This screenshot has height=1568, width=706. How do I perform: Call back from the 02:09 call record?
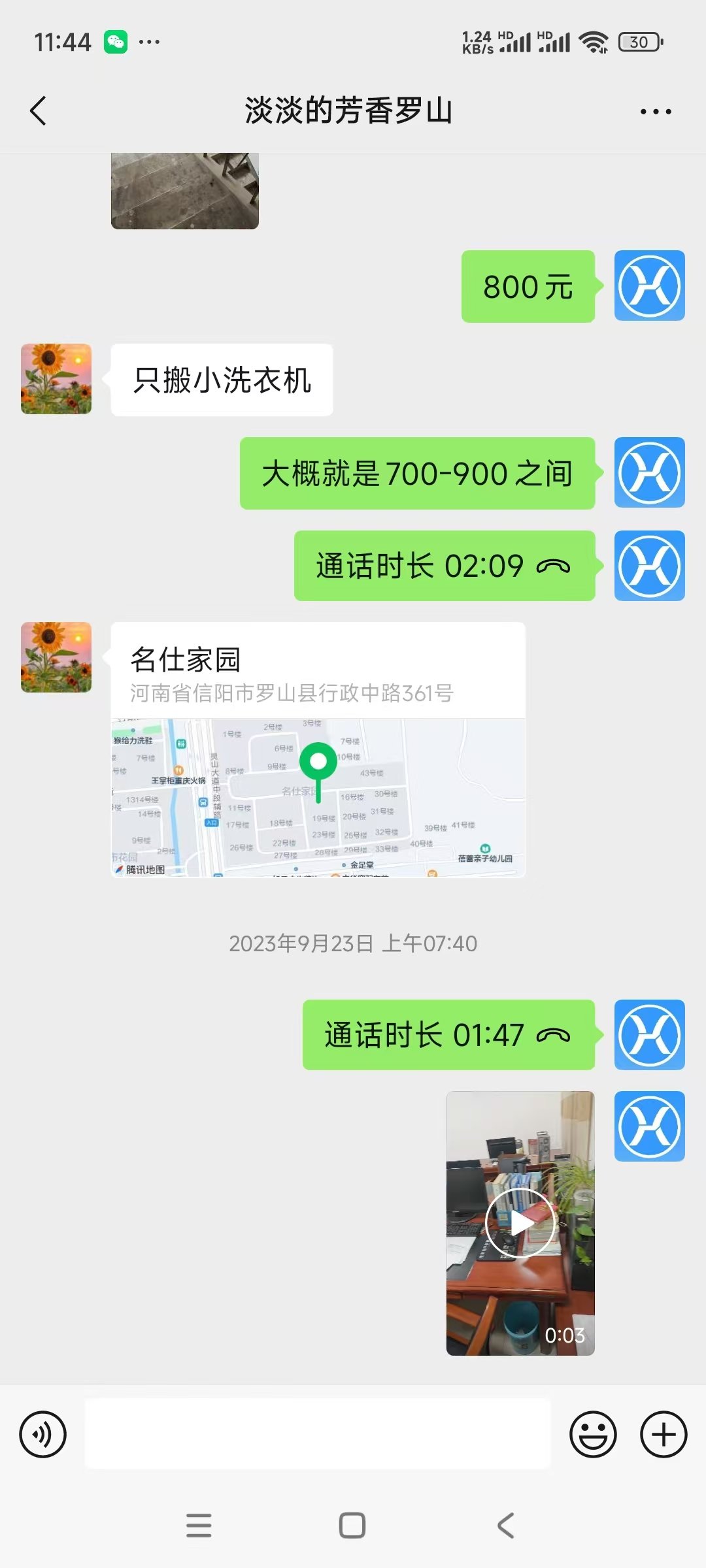(x=444, y=566)
